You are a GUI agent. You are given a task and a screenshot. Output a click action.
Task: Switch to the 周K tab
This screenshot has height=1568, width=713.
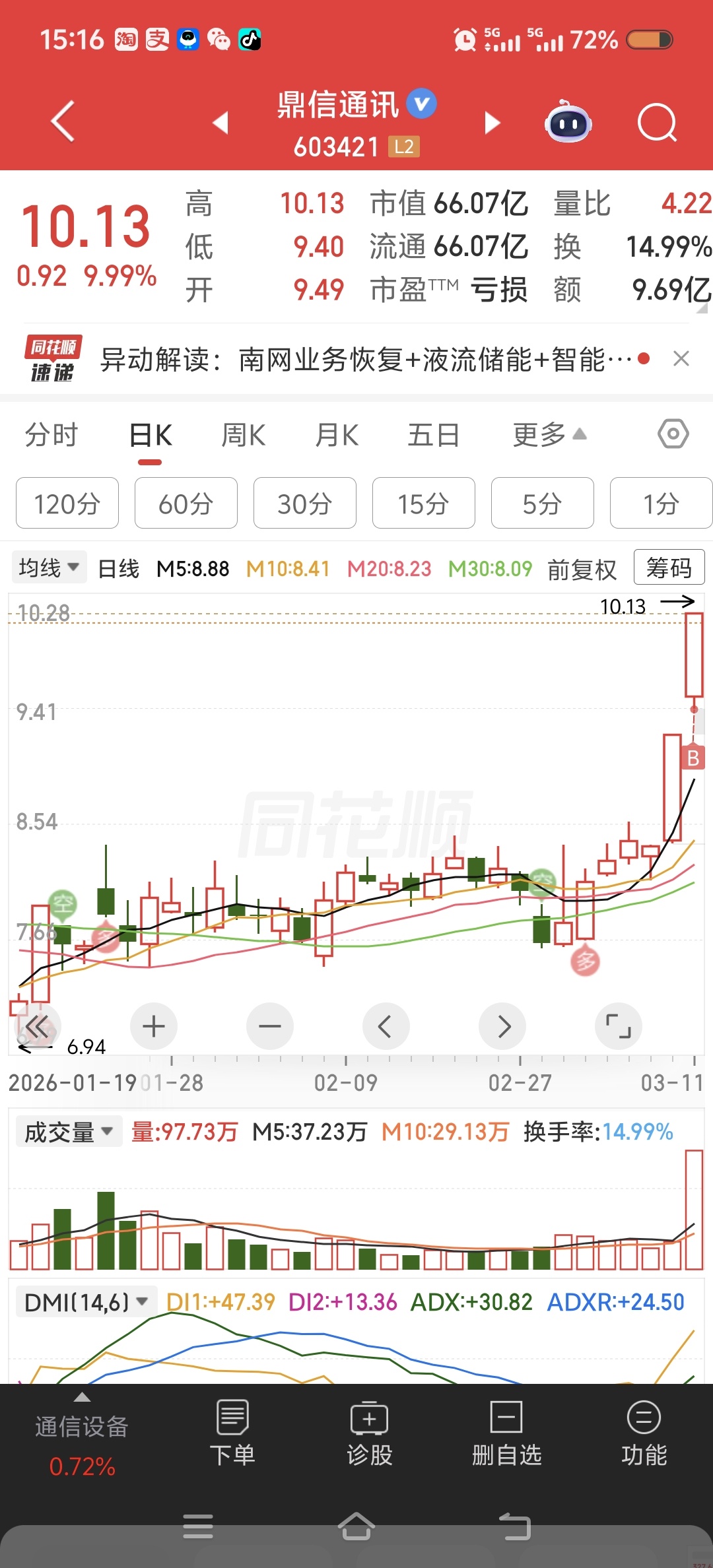point(244,436)
